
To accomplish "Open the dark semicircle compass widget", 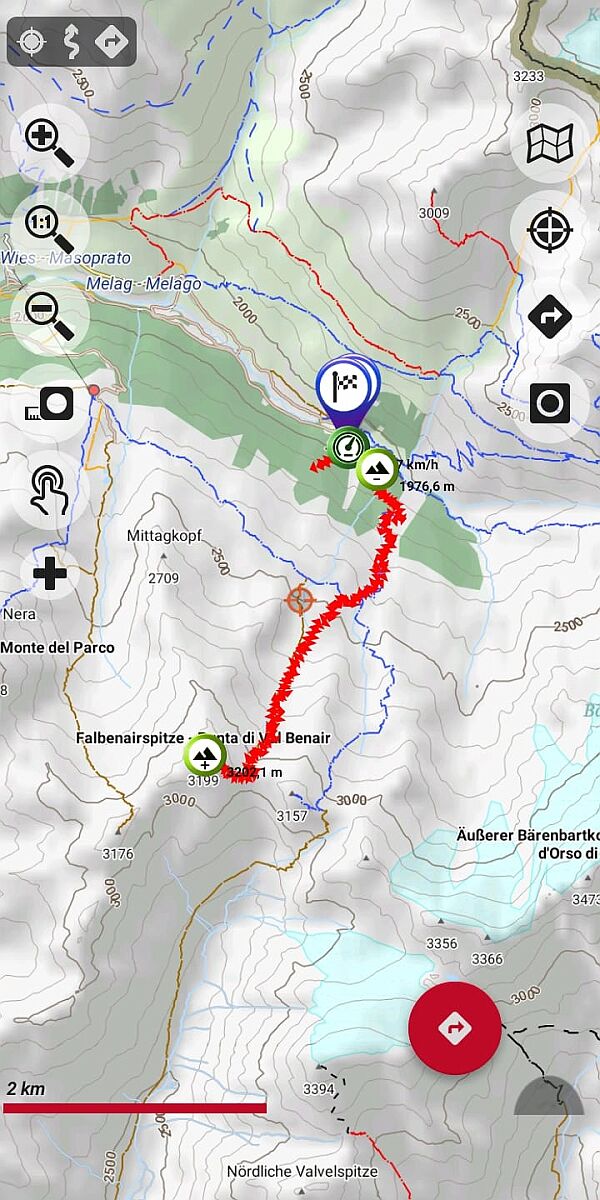I will (549, 1095).
